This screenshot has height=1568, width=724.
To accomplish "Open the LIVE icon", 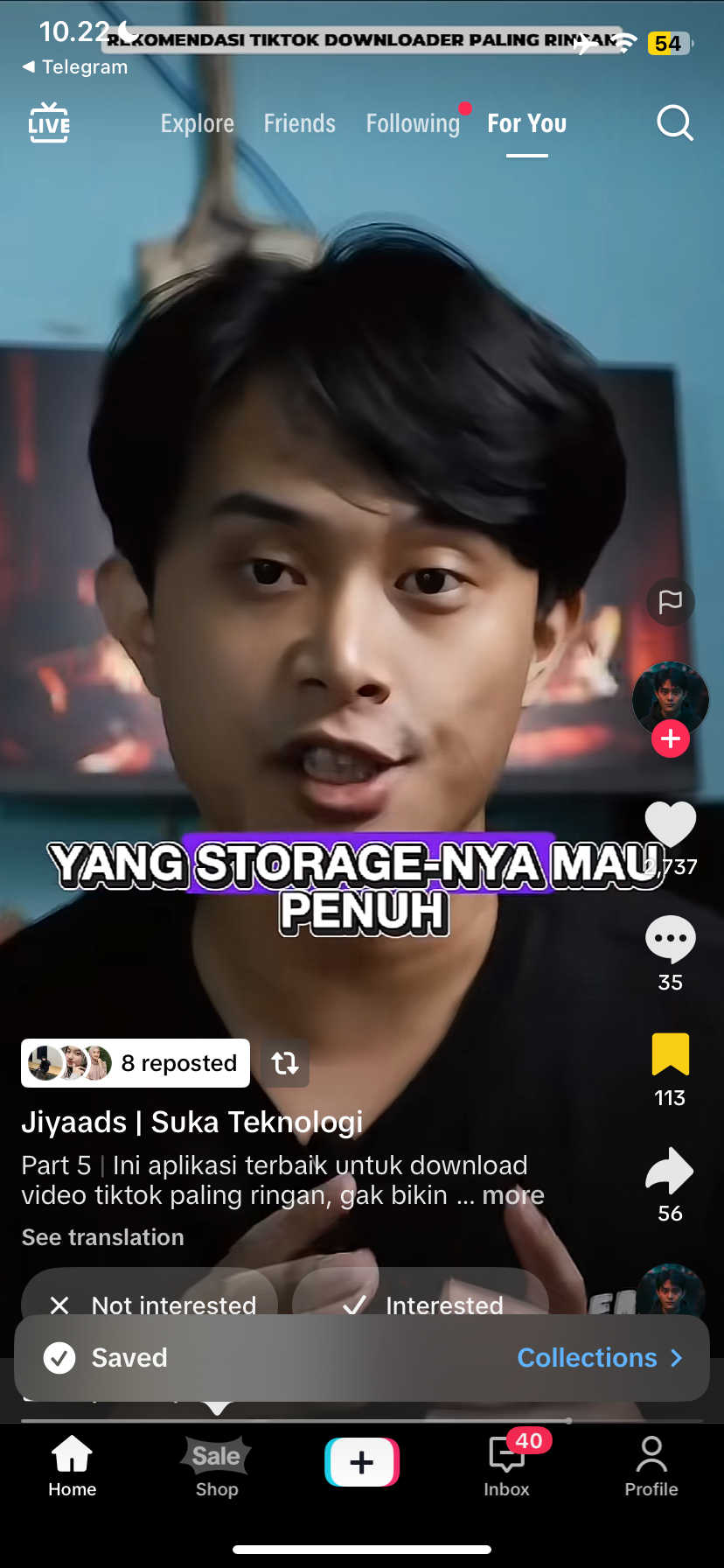I will click(x=49, y=123).
